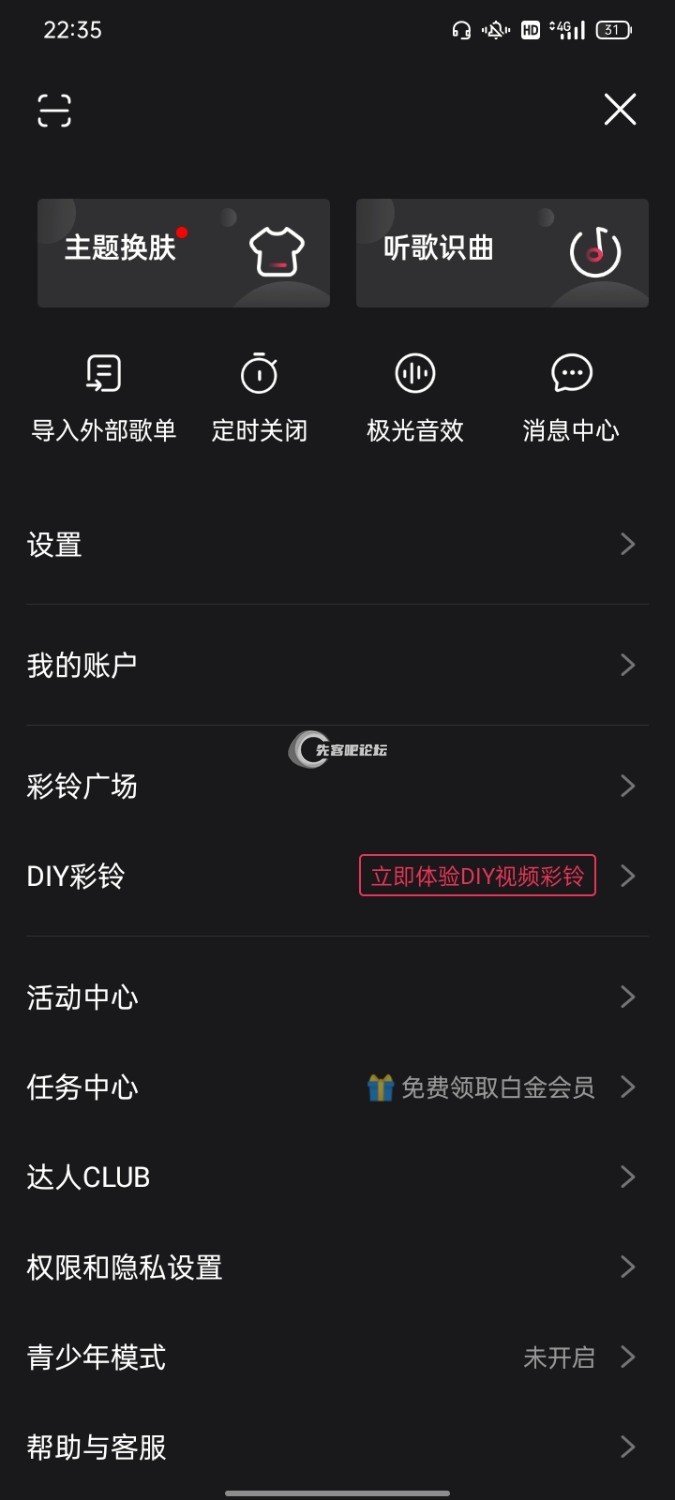
Task: Close the side menu
Action: [620, 109]
